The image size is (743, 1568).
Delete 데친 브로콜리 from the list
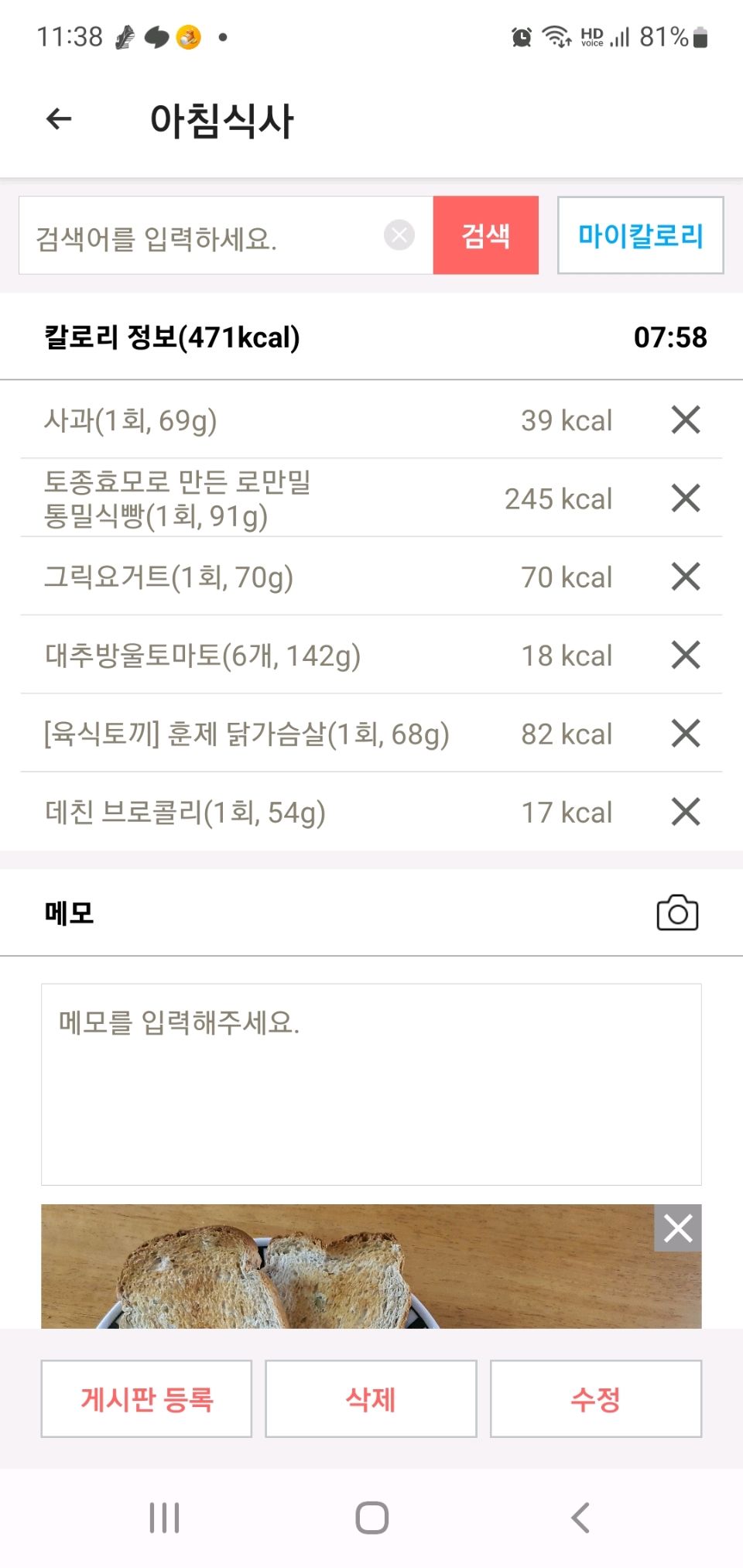point(686,812)
